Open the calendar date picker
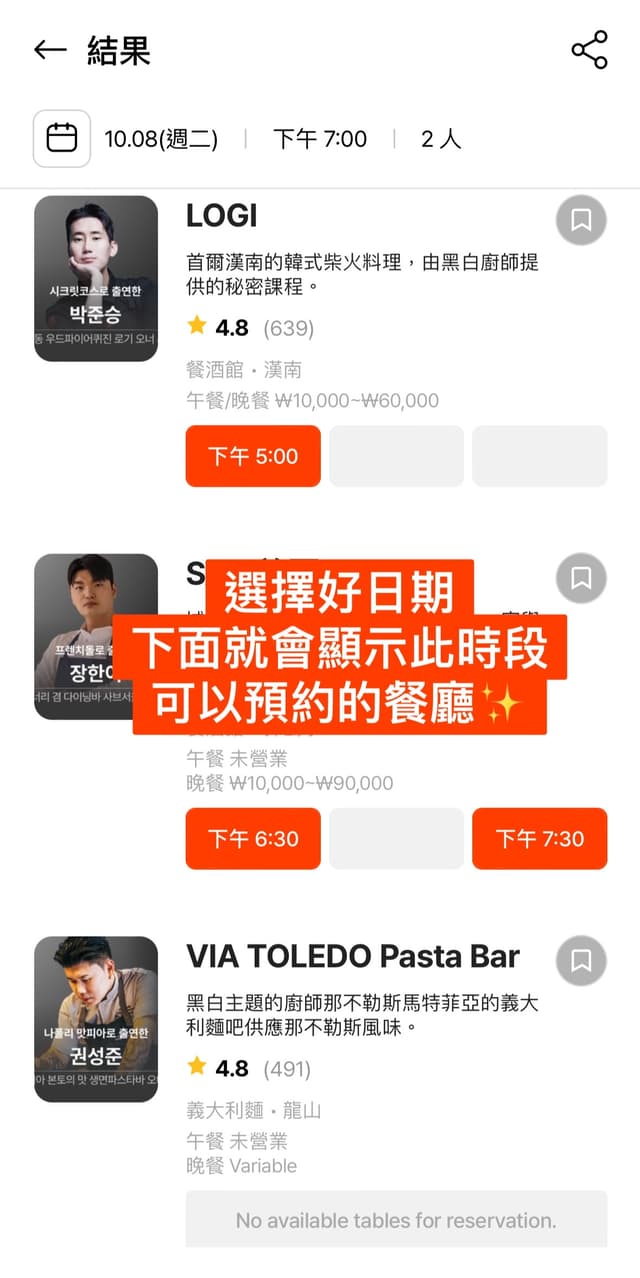This screenshot has width=640, height=1278. point(62,138)
